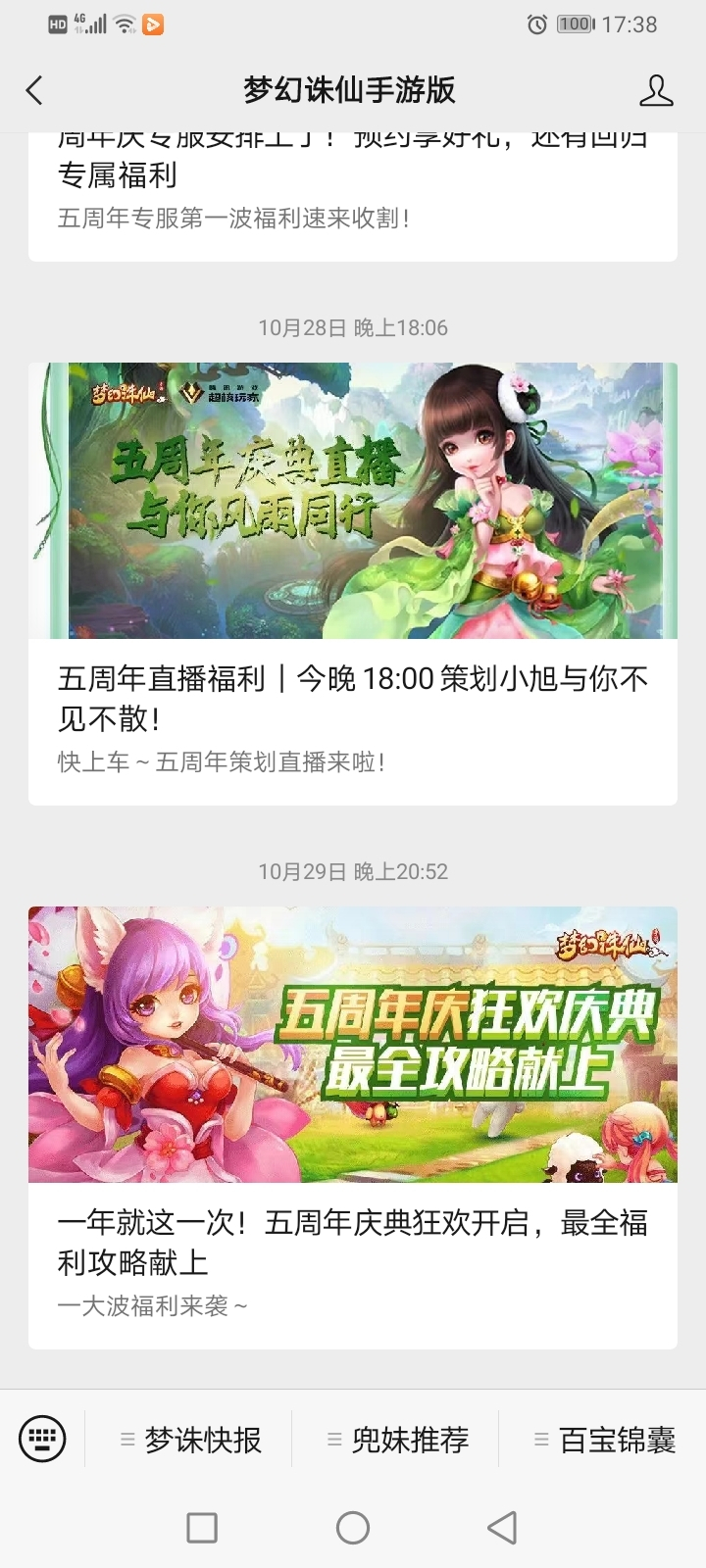Tap the system home button
This screenshot has width=706, height=1568.
tap(353, 1527)
